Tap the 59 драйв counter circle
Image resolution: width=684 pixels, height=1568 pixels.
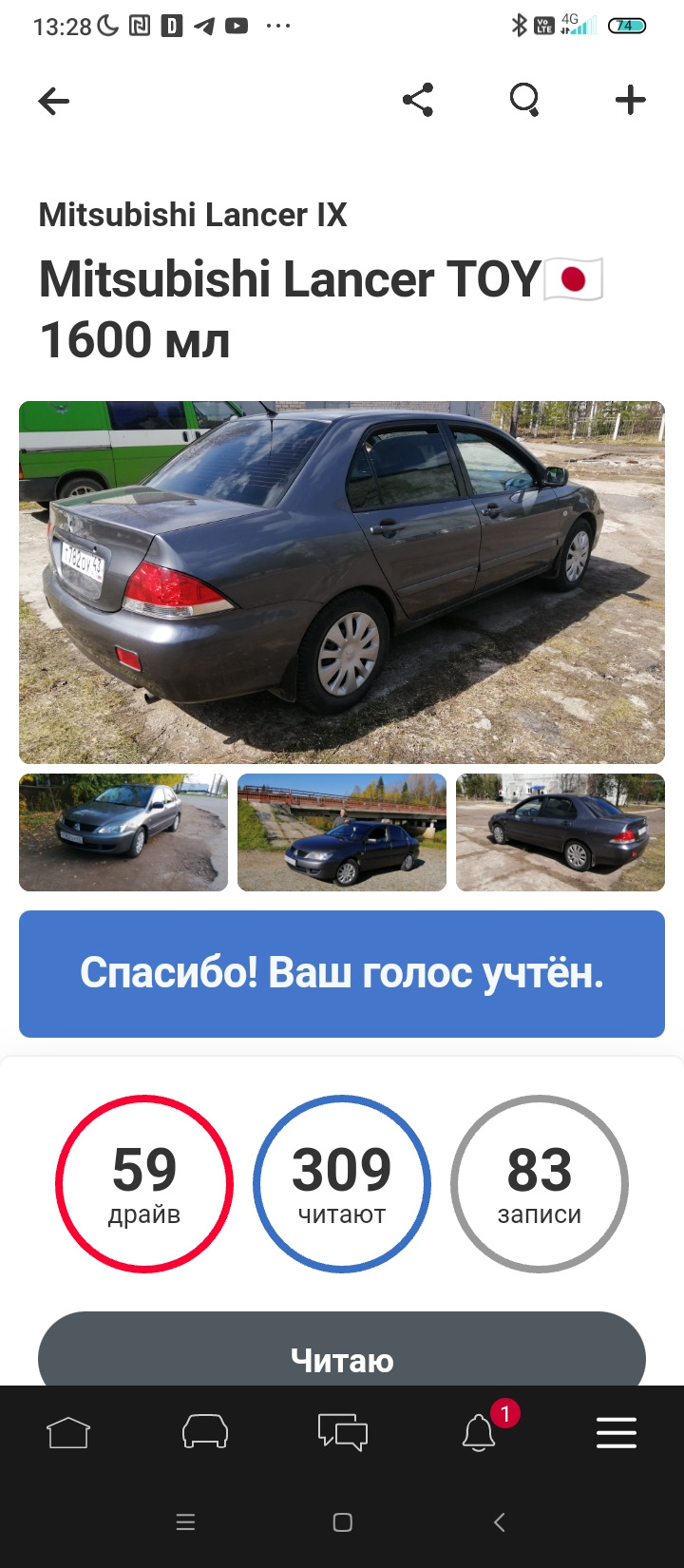[x=143, y=1181]
